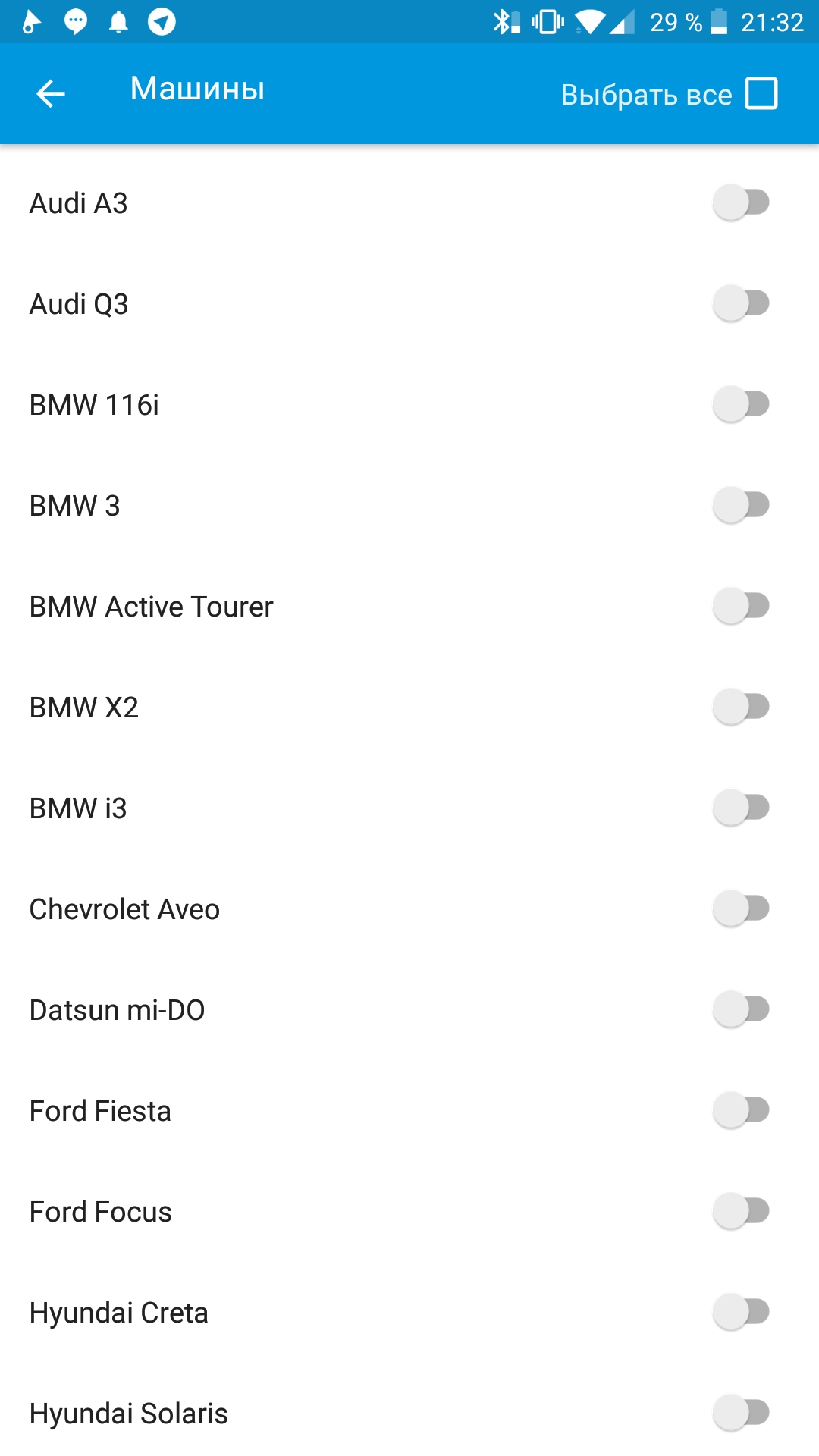Enable BMW i3 in the list

click(x=742, y=808)
